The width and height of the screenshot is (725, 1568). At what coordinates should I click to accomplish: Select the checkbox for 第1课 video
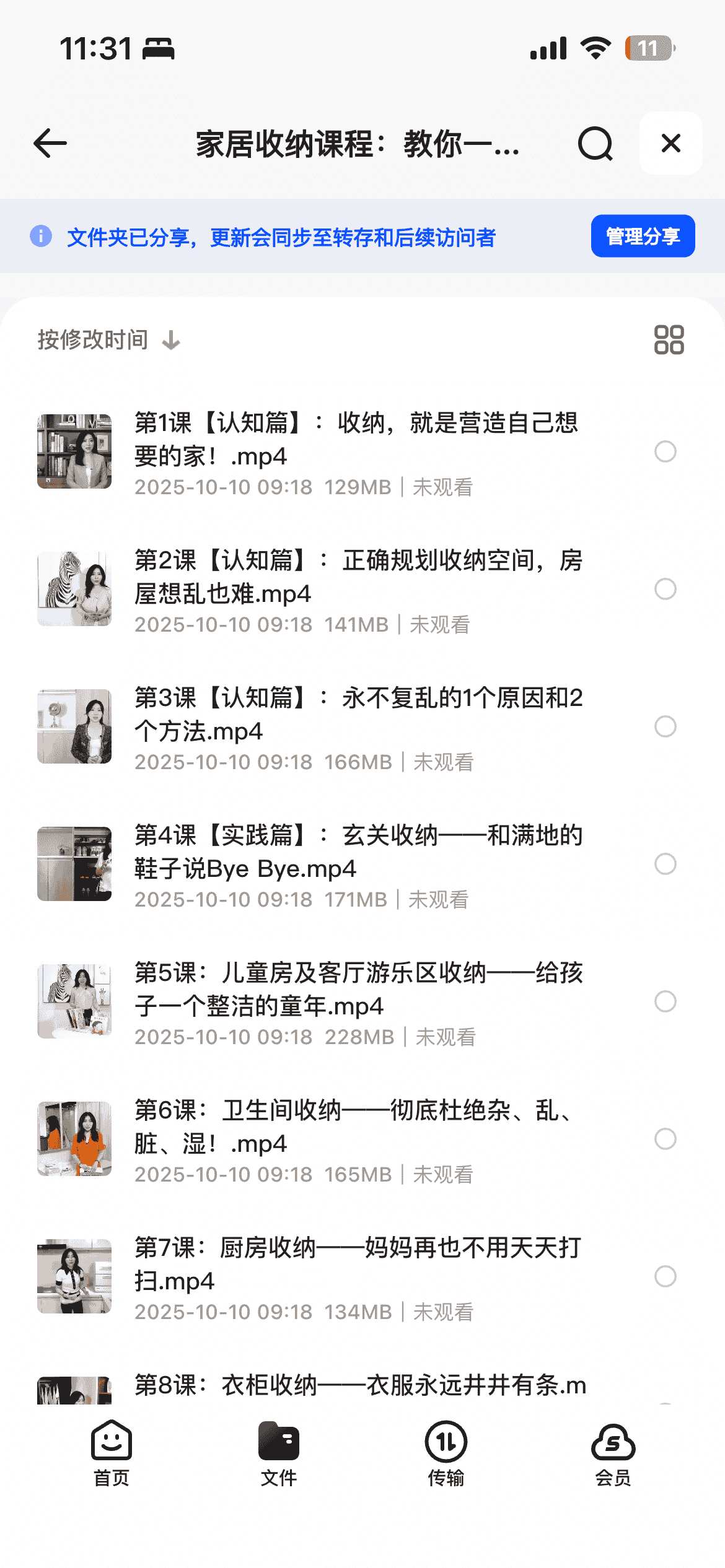tap(665, 452)
